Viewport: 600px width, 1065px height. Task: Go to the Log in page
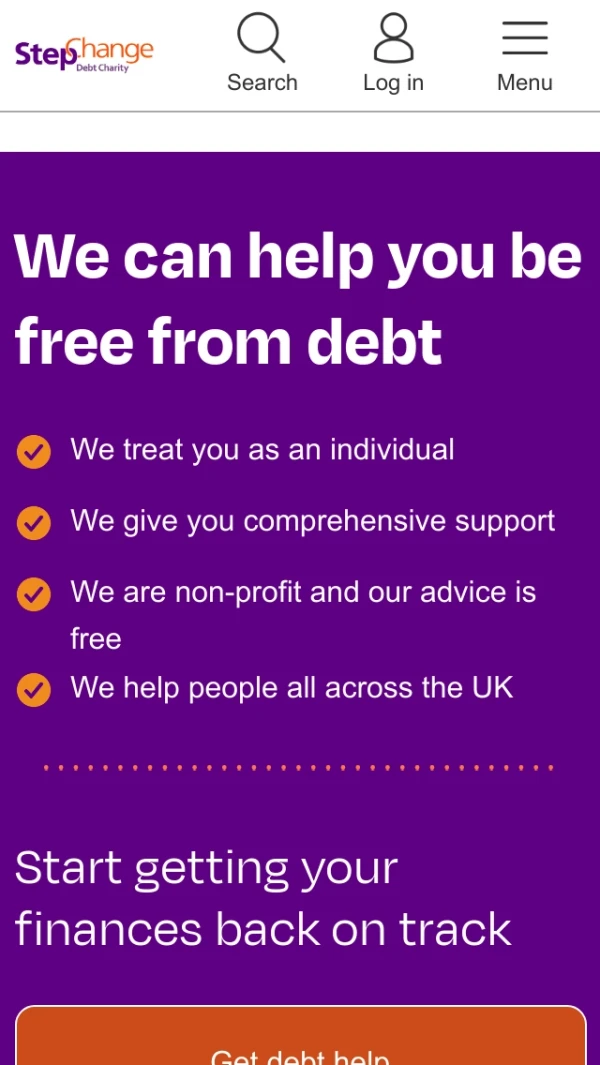click(393, 54)
